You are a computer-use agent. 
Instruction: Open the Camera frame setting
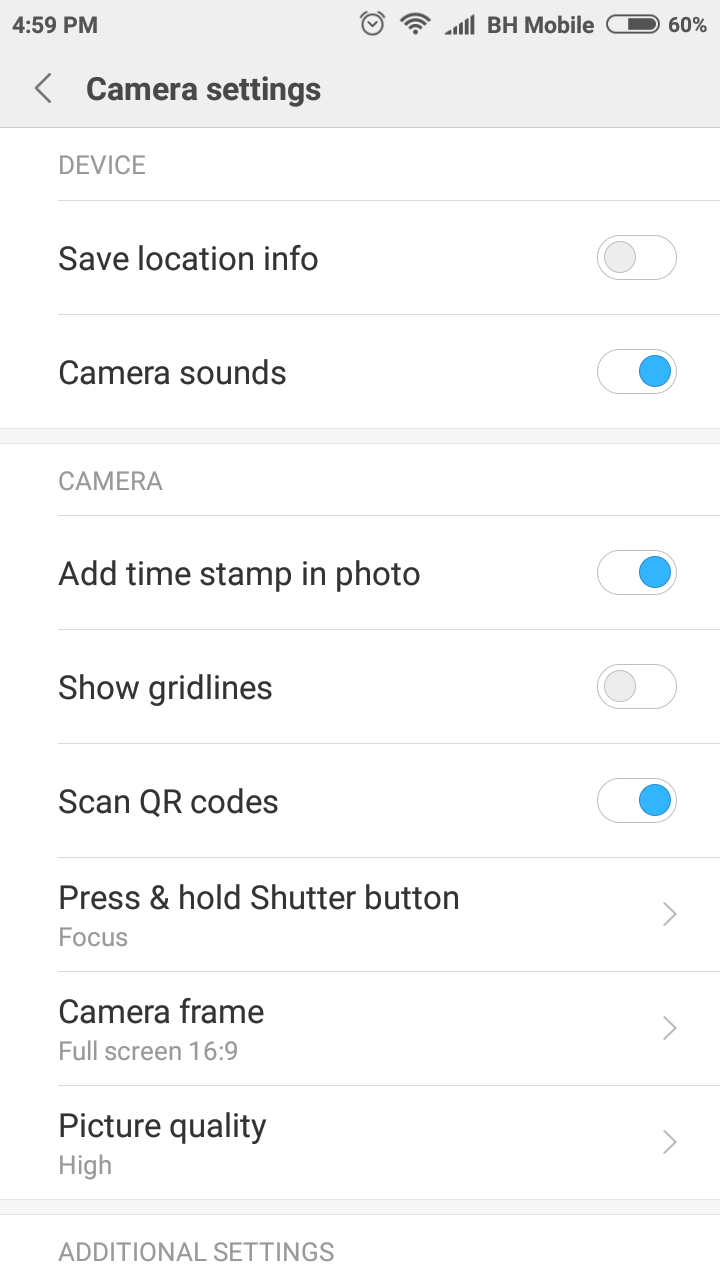pyautogui.click(x=360, y=1029)
